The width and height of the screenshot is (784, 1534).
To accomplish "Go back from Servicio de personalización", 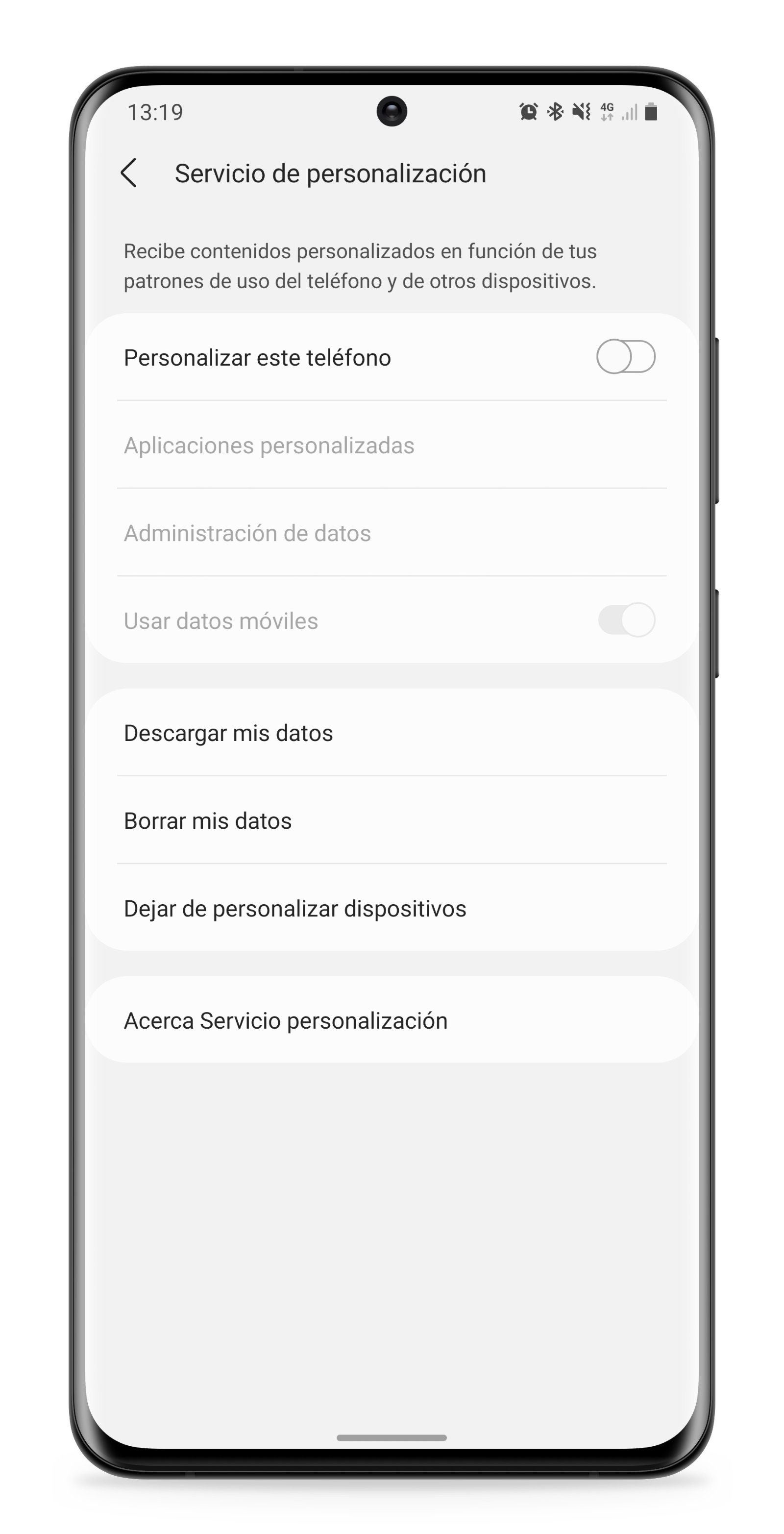I will 129,173.
